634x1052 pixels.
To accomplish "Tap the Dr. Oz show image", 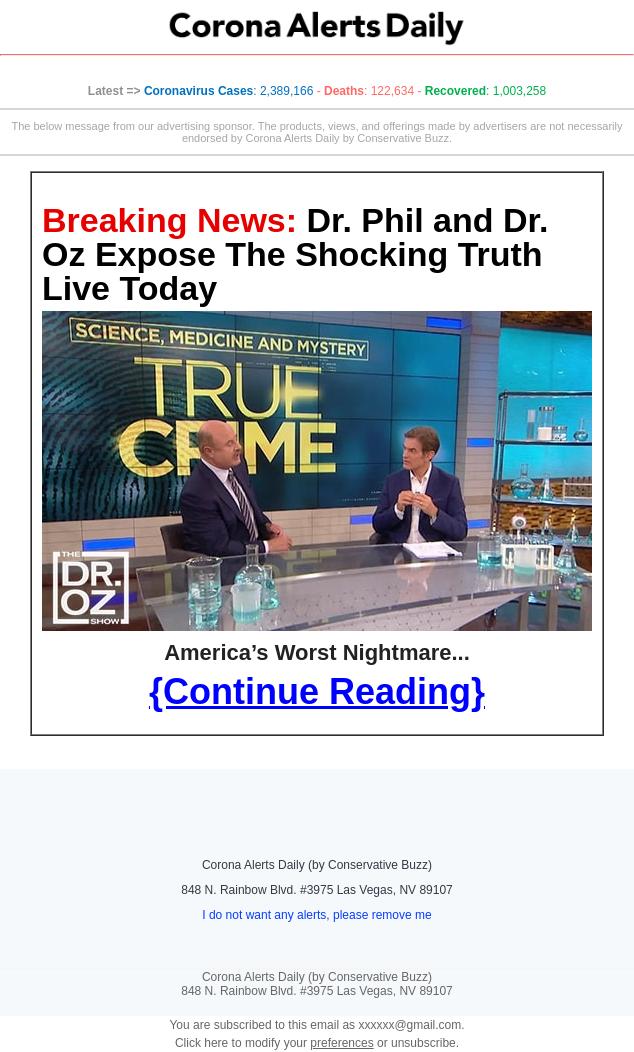I will coord(316,470).
